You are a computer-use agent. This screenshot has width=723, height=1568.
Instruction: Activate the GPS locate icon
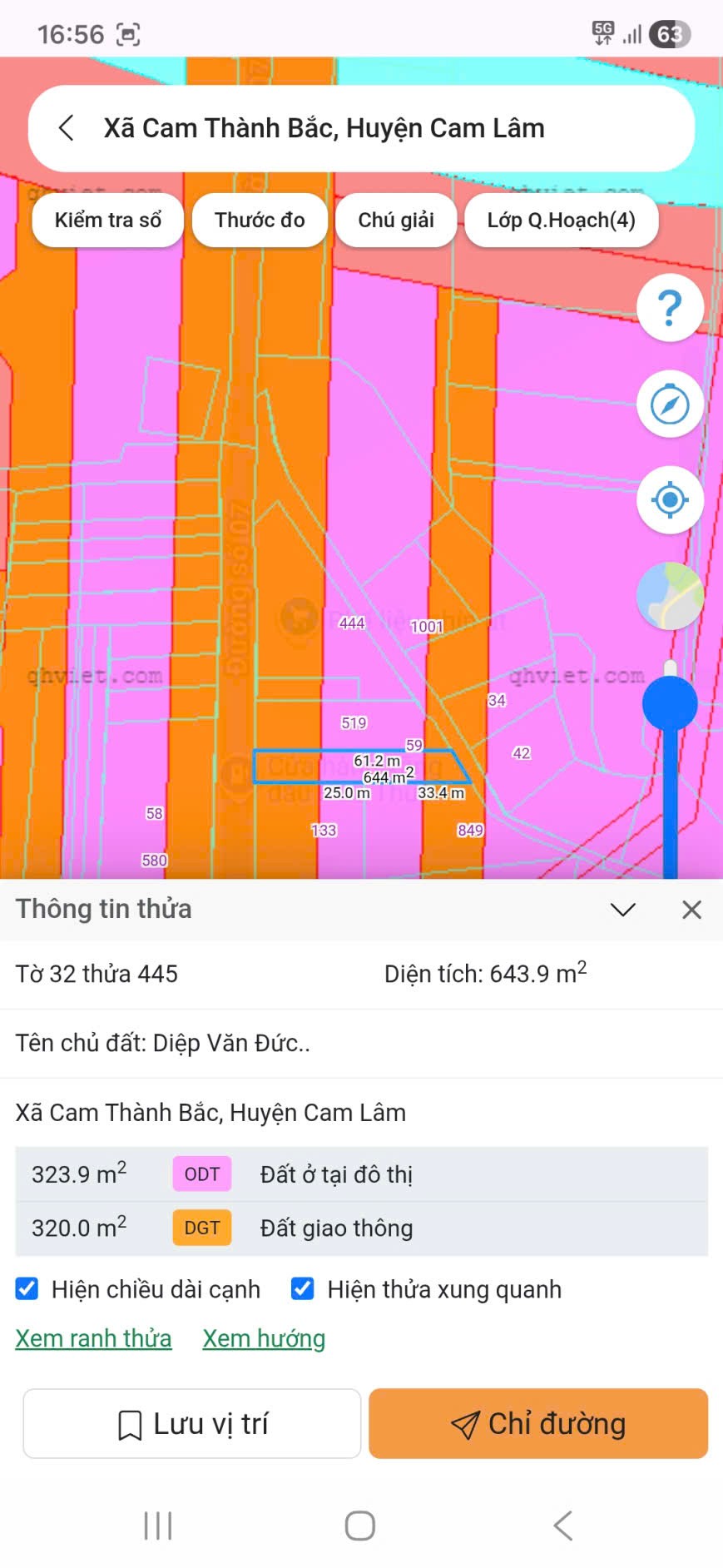click(670, 499)
